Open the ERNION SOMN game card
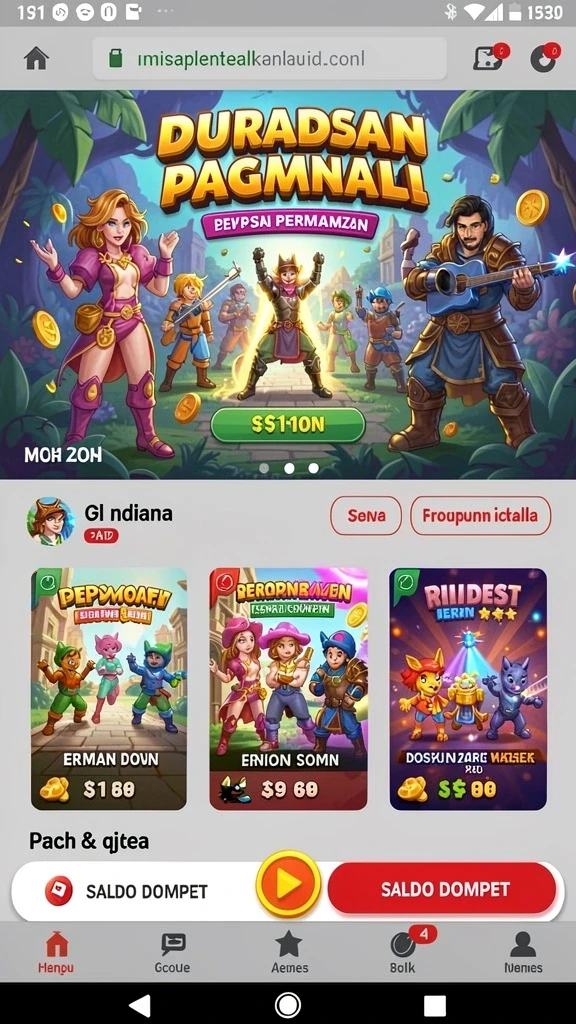 (x=288, y=689)
